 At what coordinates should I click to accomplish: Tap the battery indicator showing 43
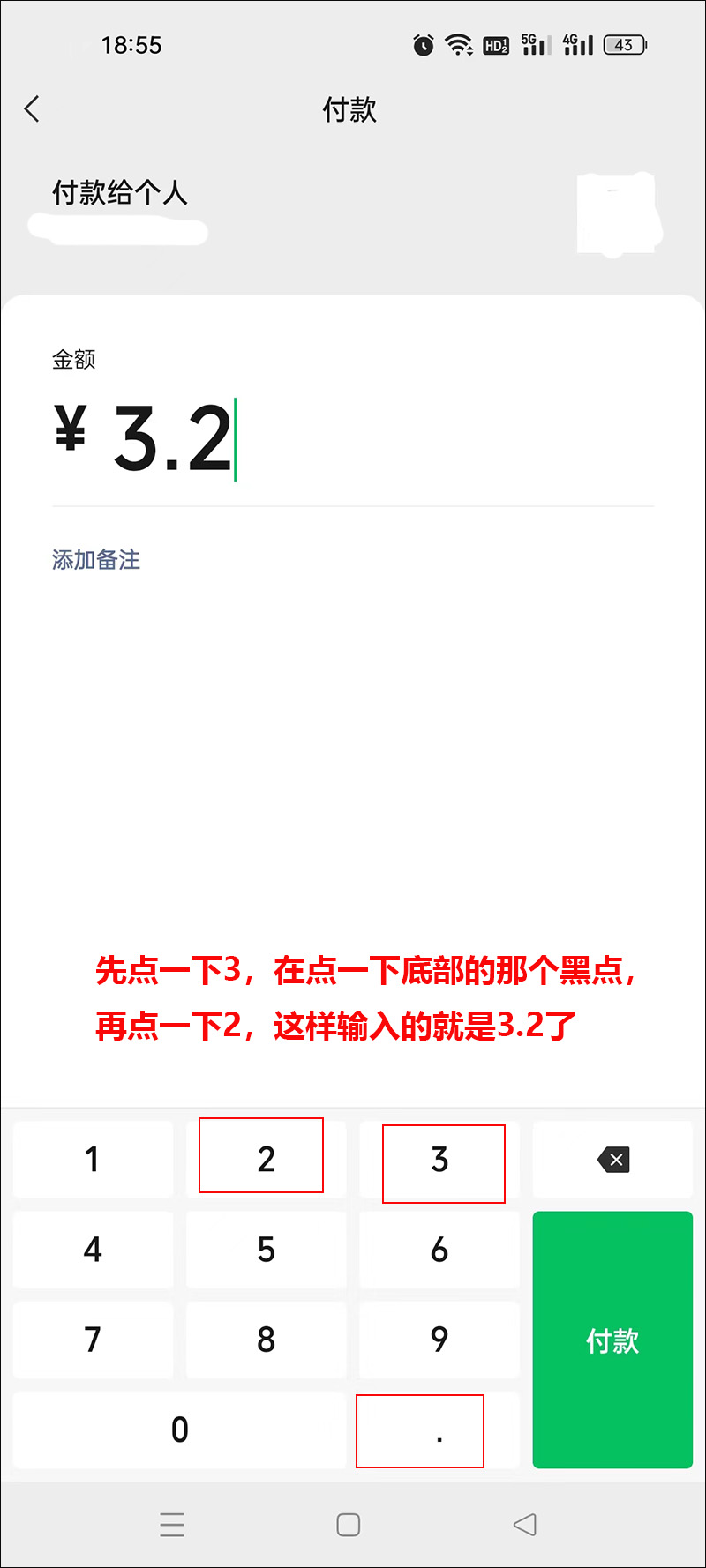click(625, 44)
